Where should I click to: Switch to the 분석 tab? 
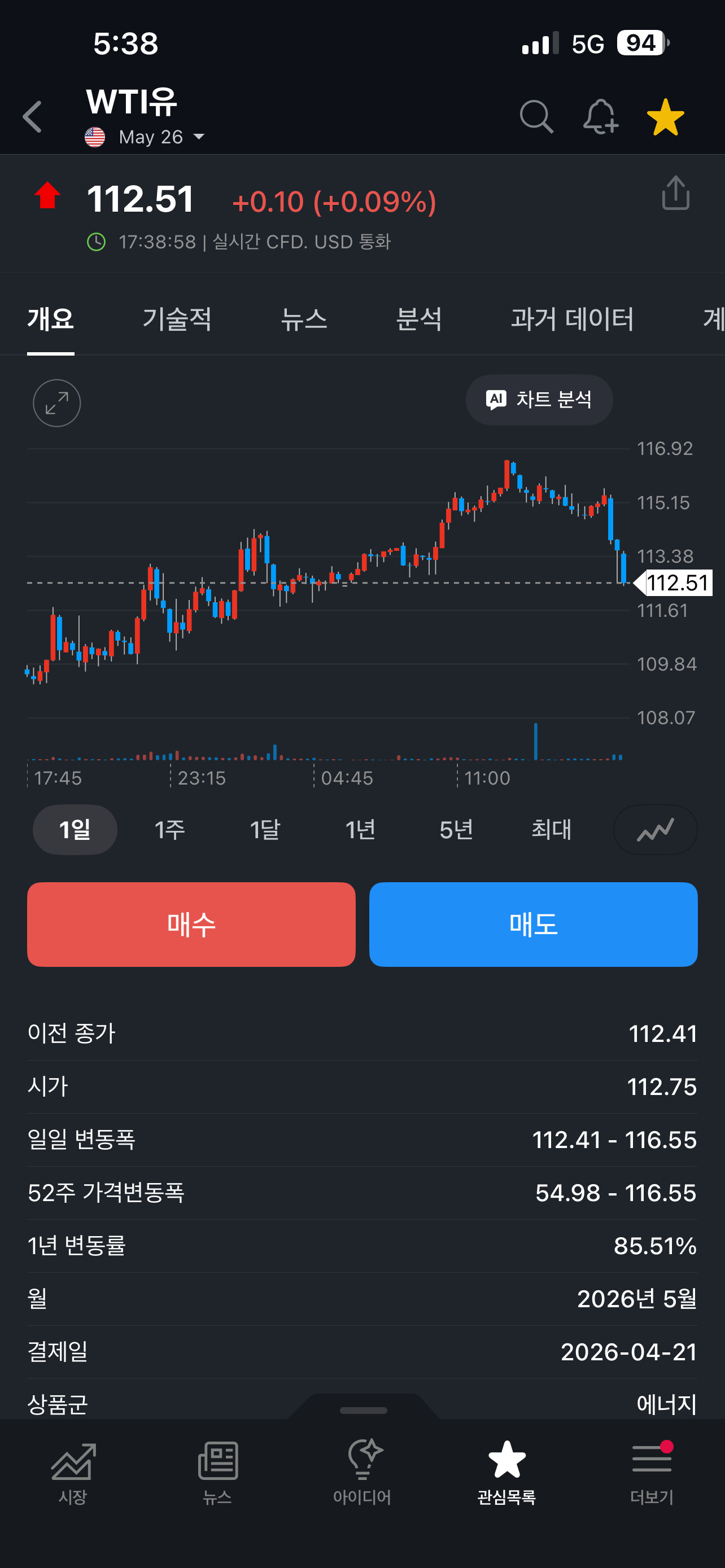419,319
